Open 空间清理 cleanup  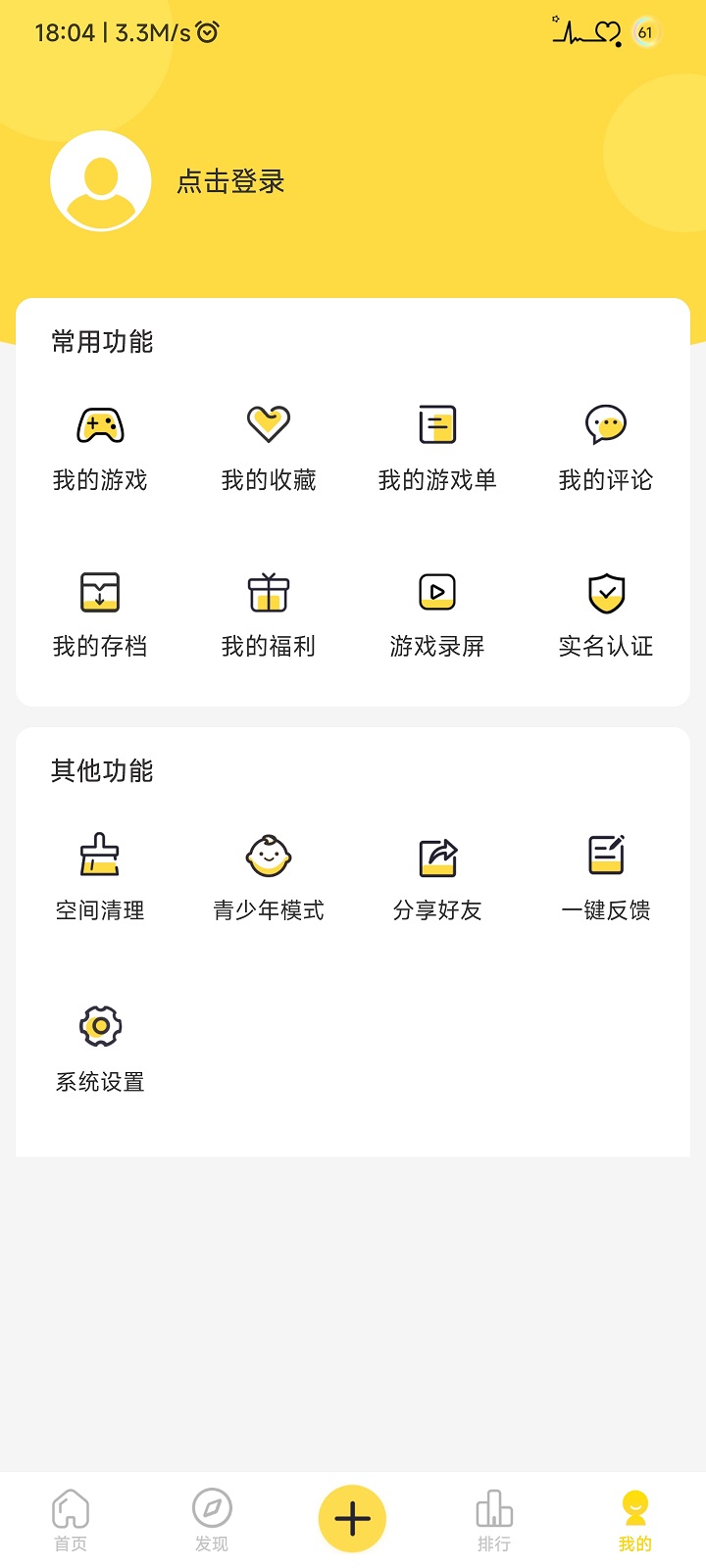(x=100, y=877)
